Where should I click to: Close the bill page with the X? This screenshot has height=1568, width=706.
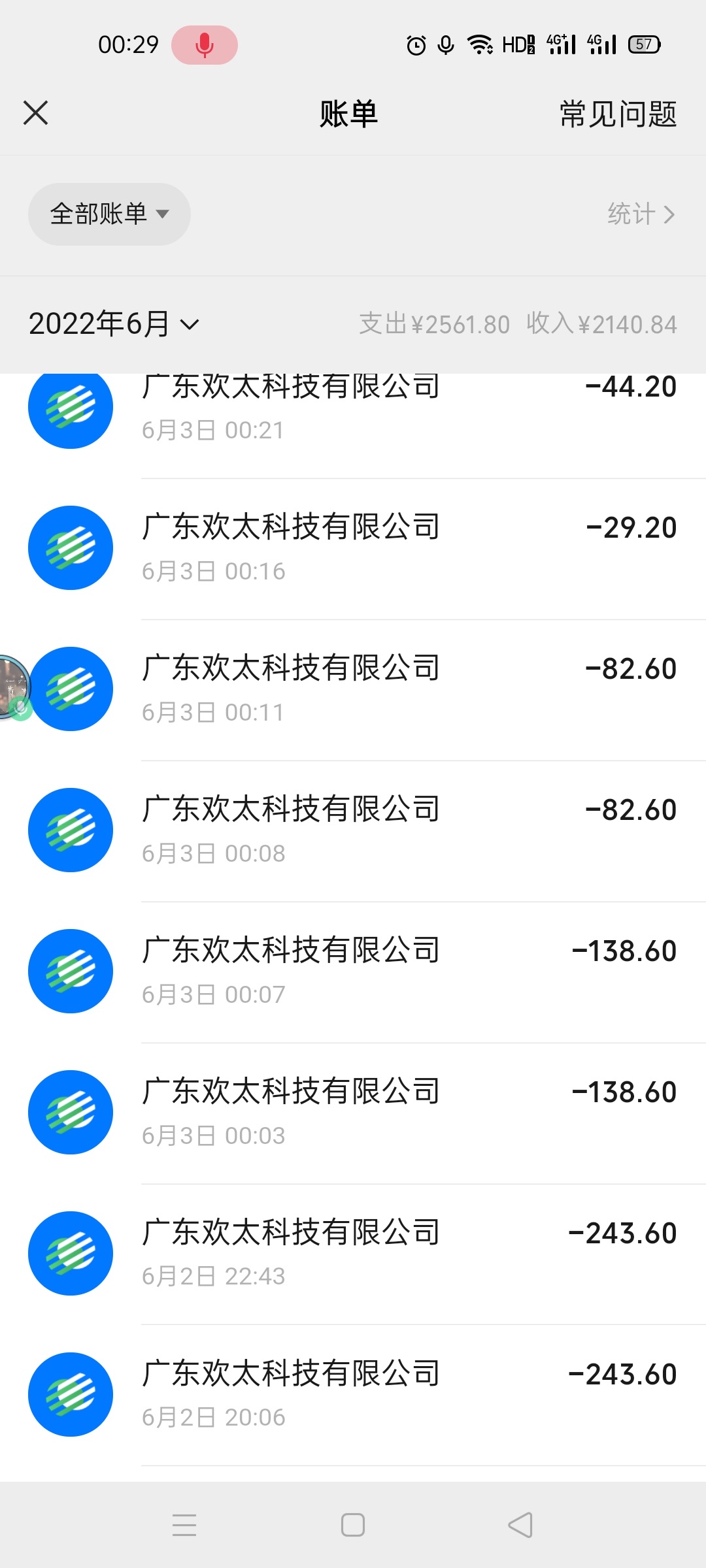tap(36, 113)
